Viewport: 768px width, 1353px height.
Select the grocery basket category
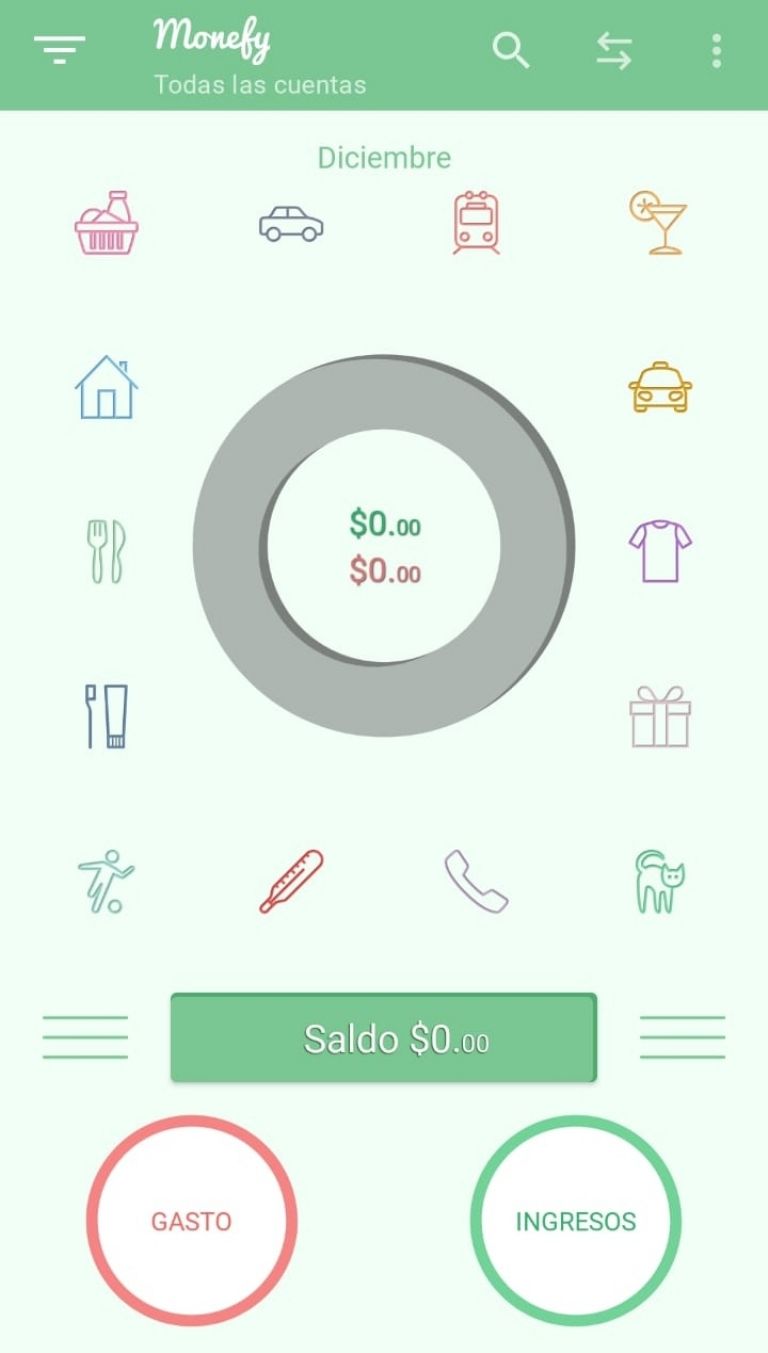pyautogui.click(x=106, y=223)
